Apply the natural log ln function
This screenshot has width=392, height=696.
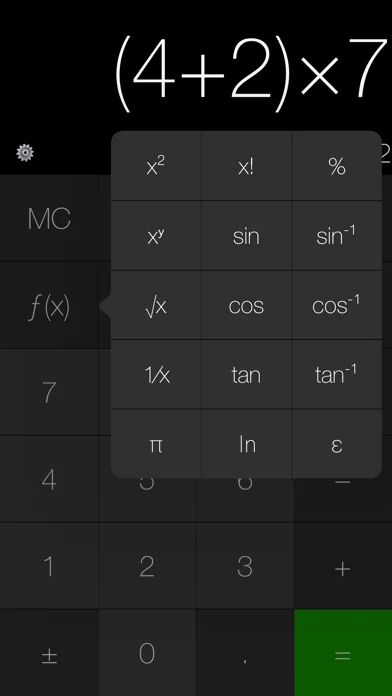246,444
